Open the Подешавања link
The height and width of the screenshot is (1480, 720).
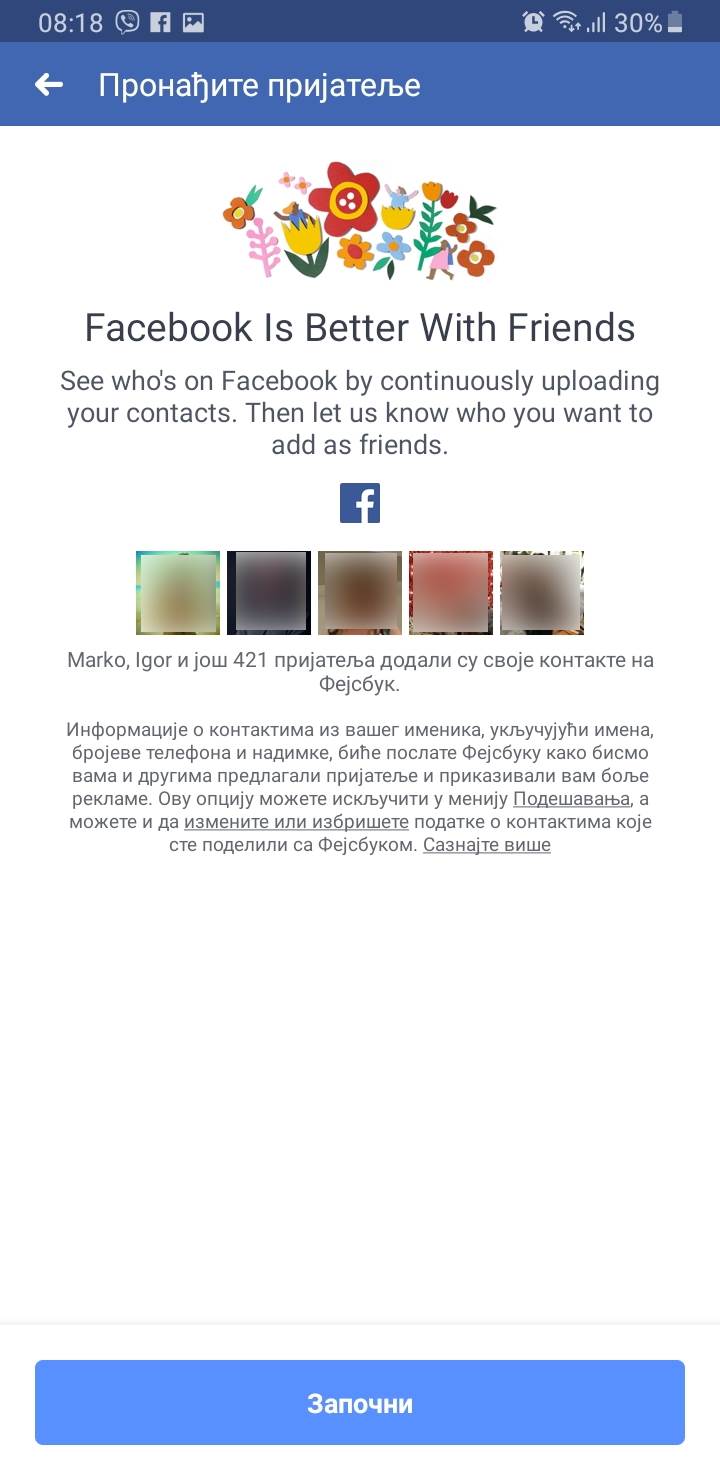pyautogui.click(x=571, y=799)
